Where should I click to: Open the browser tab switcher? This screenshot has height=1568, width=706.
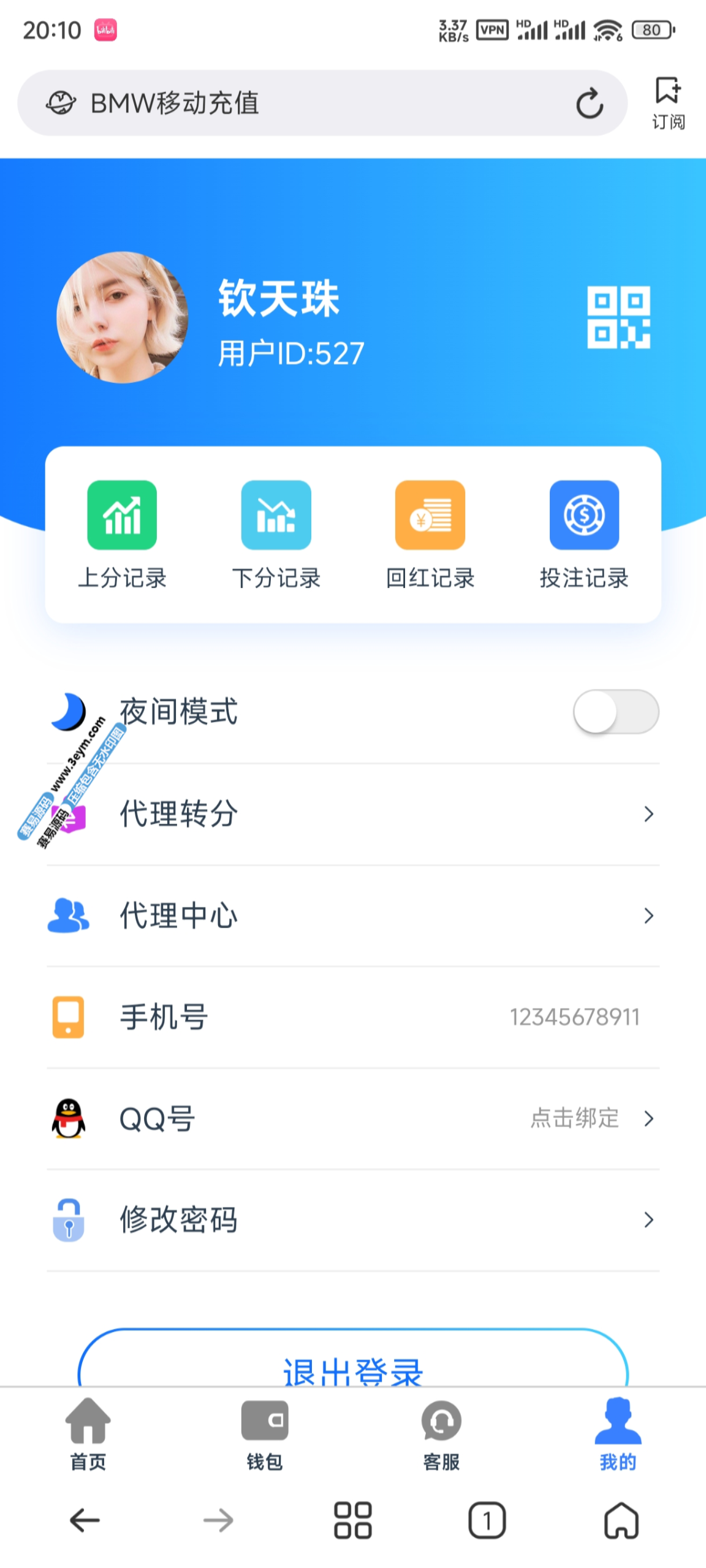coord(487,1520)
